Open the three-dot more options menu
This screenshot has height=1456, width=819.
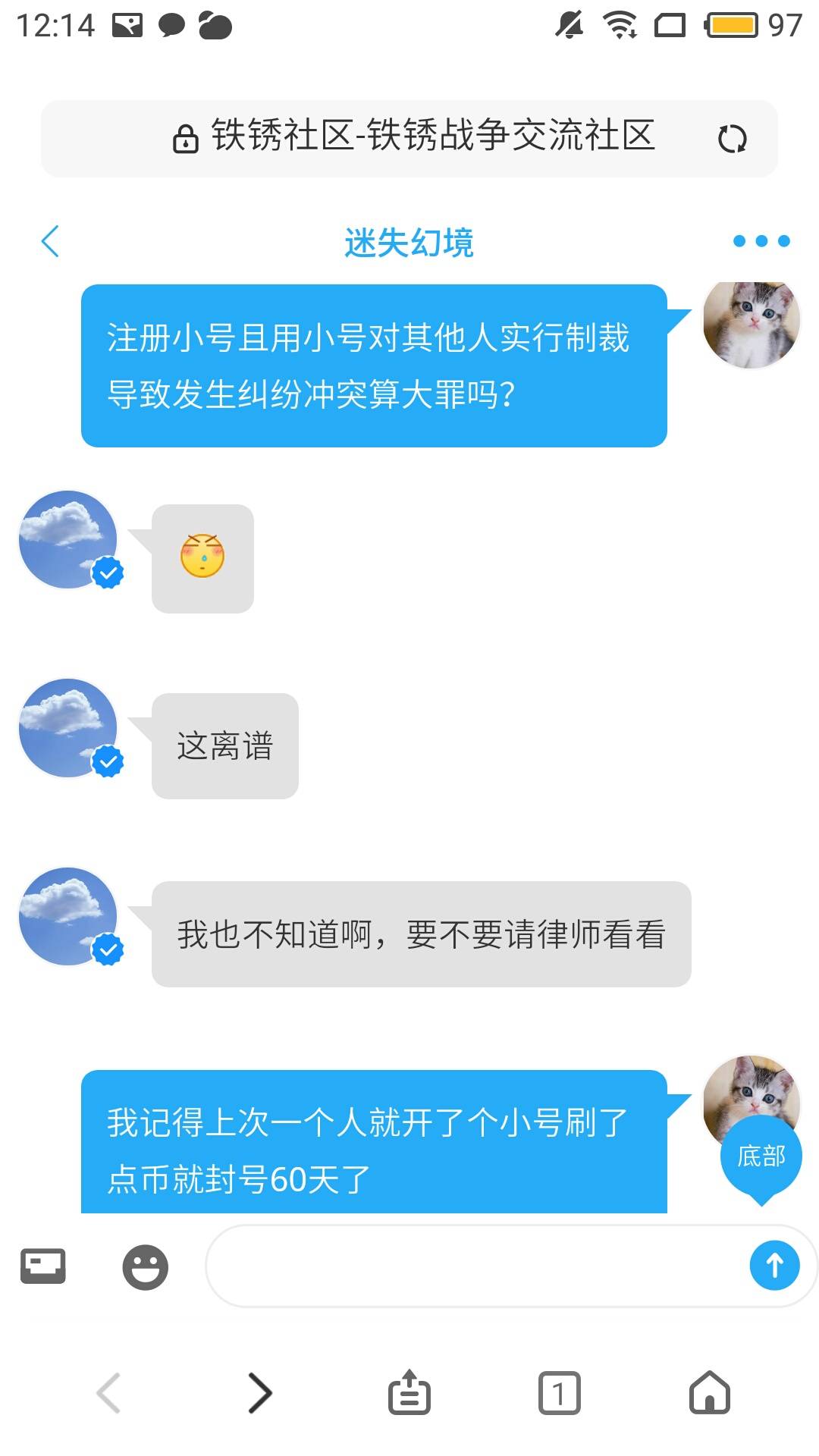pos(761,241)
